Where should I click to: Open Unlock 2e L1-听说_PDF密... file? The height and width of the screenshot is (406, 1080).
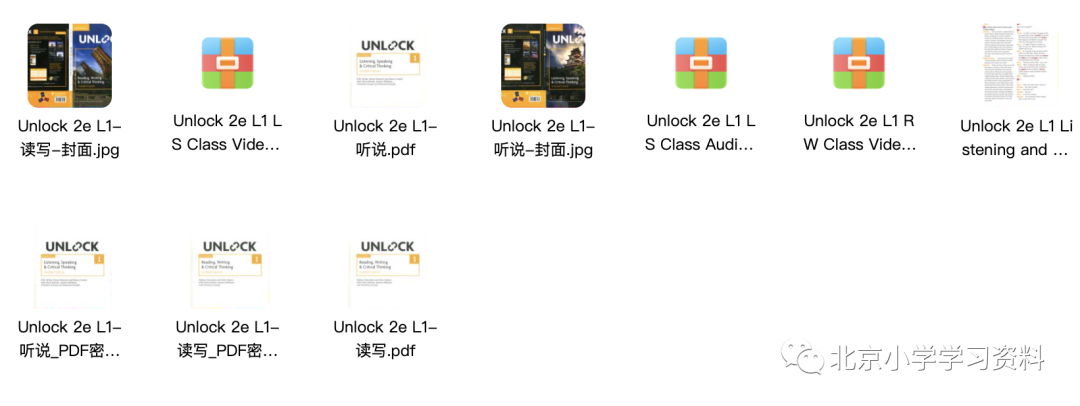point(69,270)
